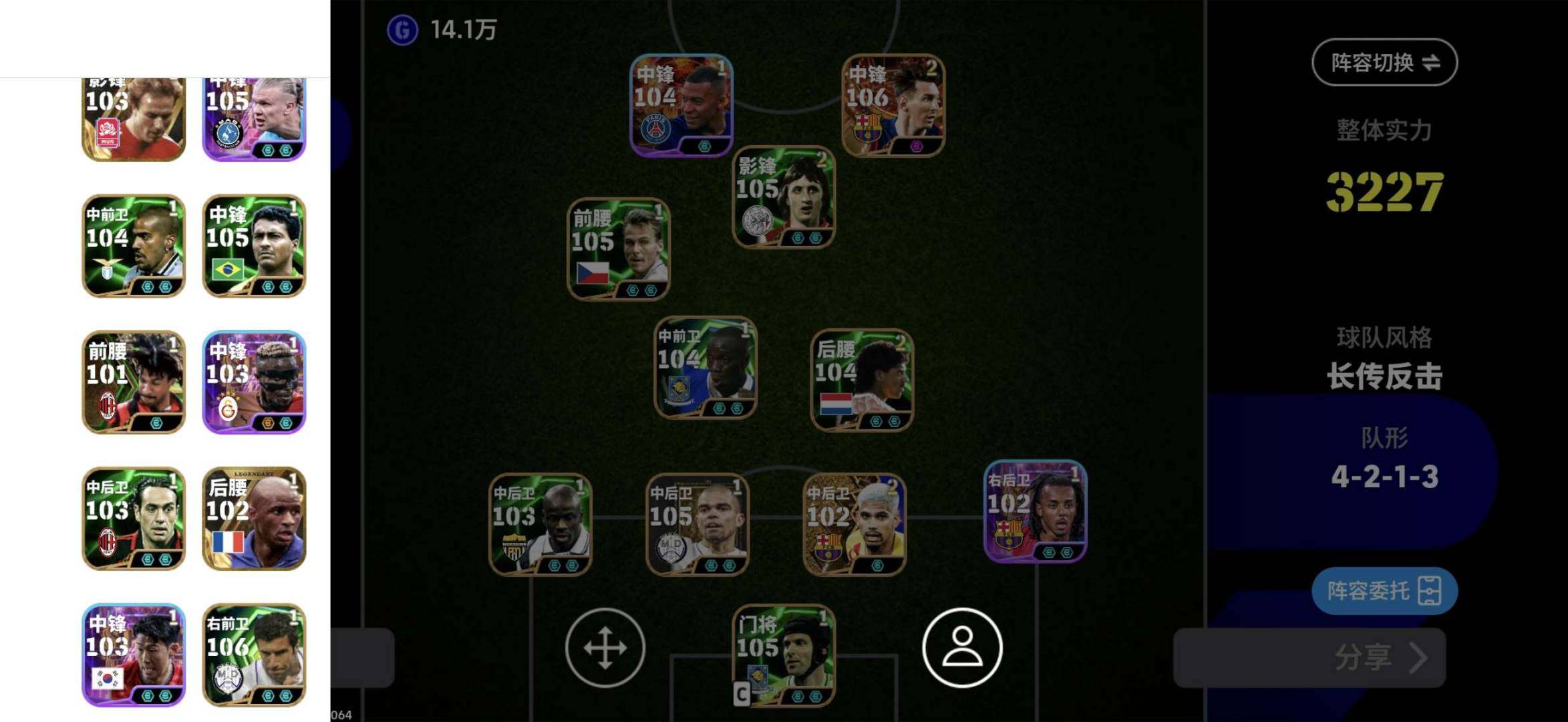Choose the 105 中后卫 center back card
This screenshot has height=722, width=1568.
coord(697,524)
